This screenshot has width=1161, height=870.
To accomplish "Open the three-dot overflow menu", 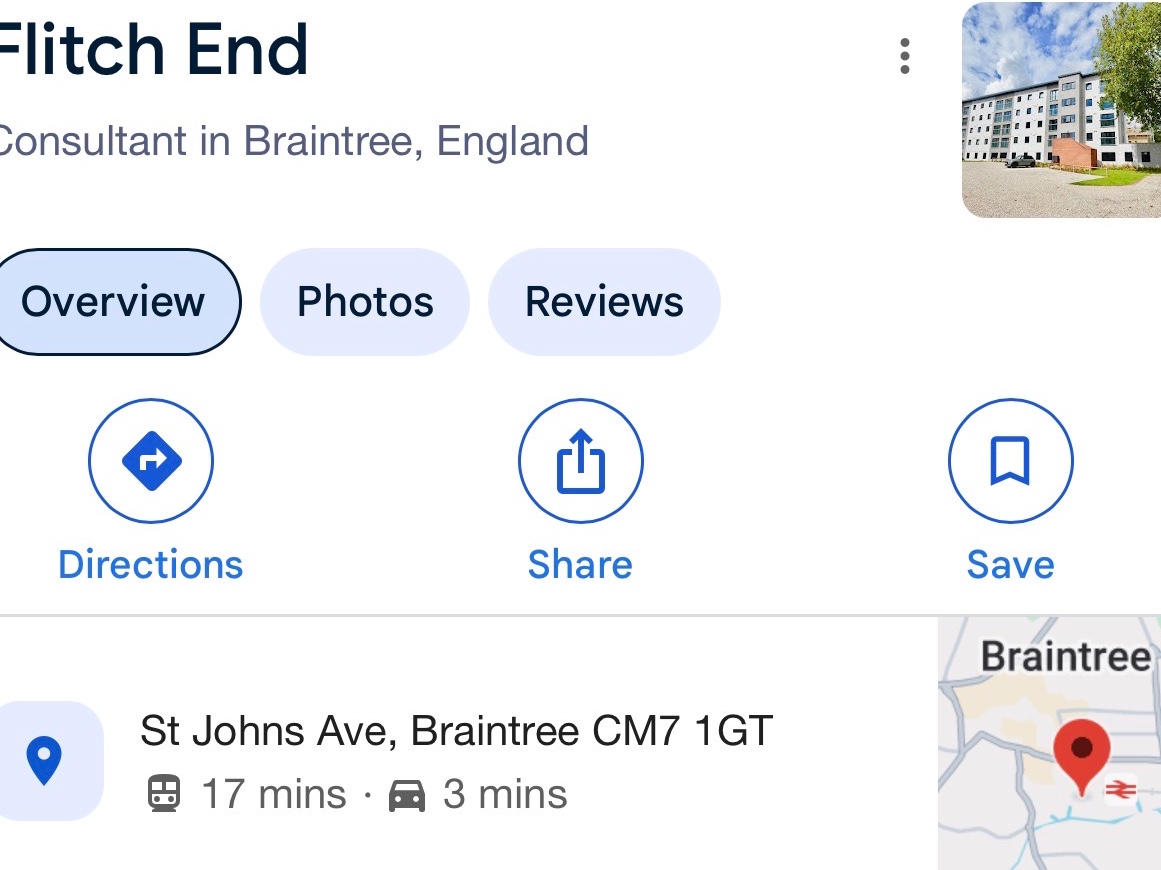I will click(x=904, y=56).
